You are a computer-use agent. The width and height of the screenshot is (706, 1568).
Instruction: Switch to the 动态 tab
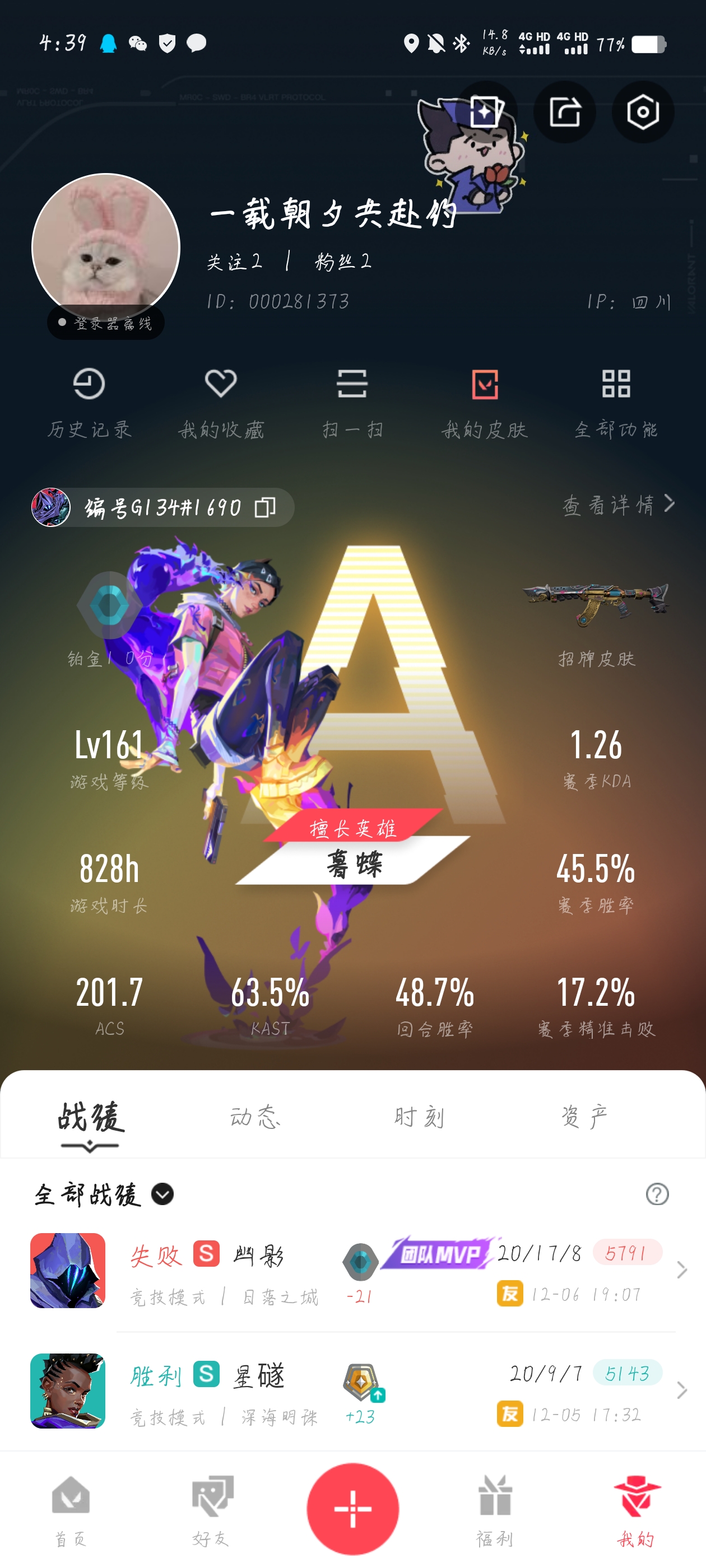[x=254, y=1116]
